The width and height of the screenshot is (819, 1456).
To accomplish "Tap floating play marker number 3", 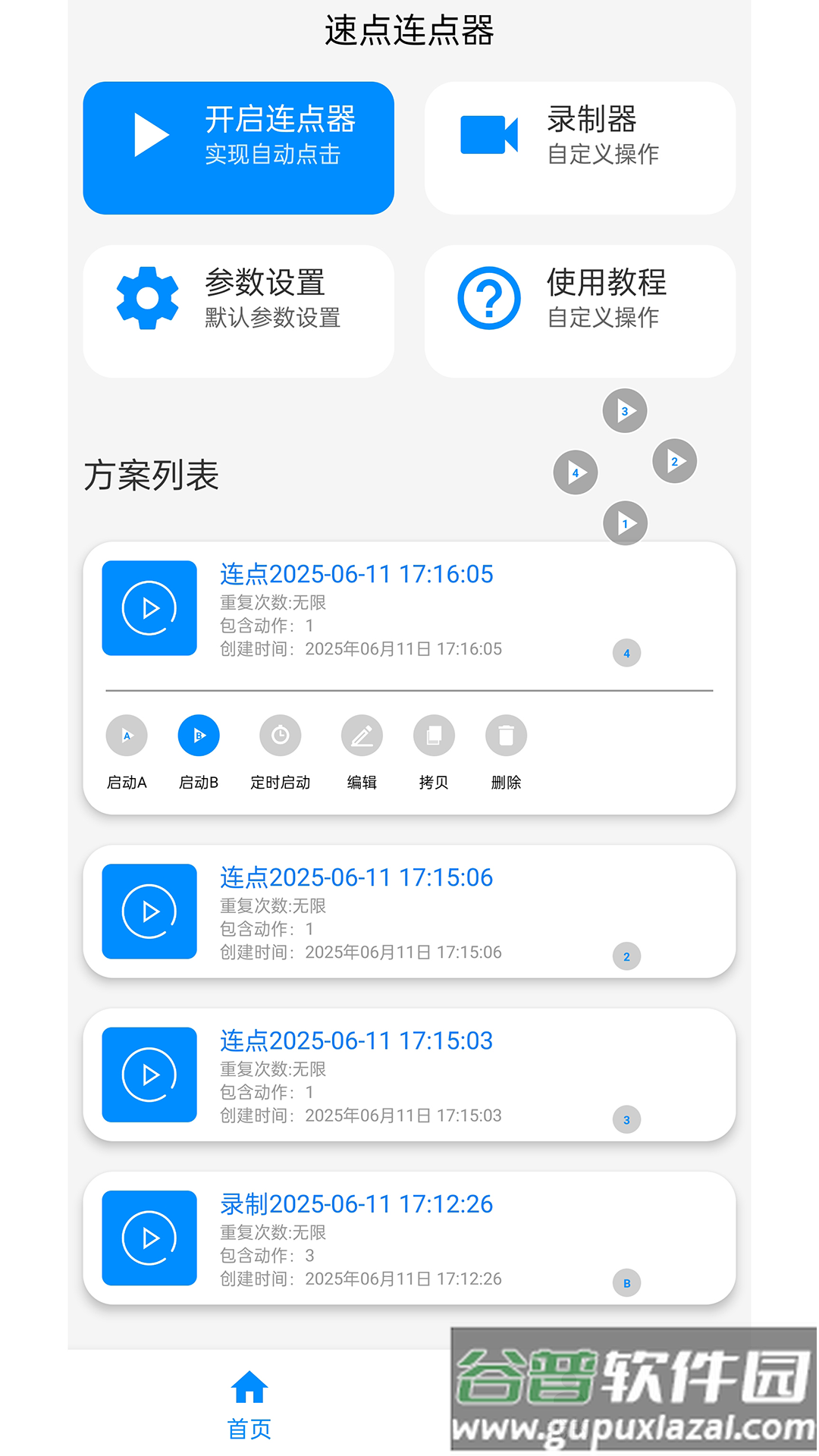I will 625,411.
